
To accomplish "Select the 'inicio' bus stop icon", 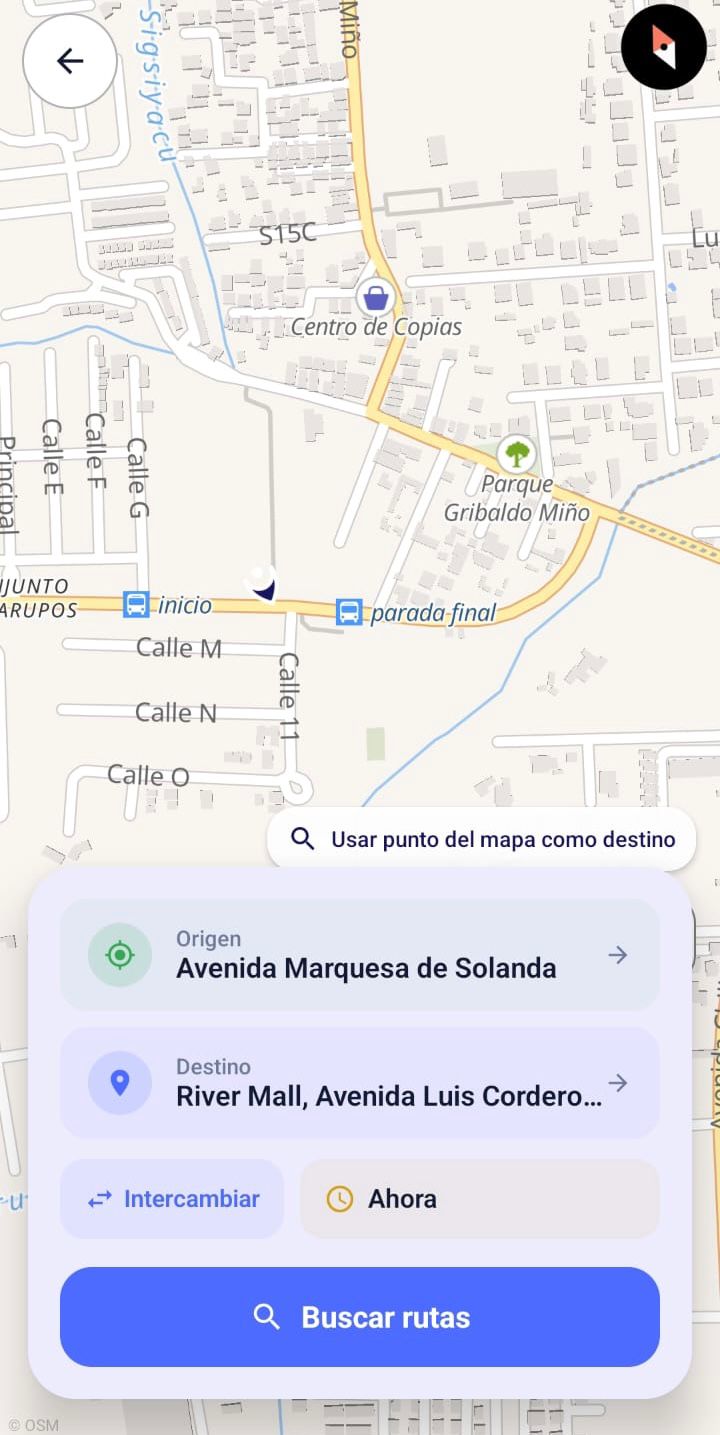I will 137,604.
